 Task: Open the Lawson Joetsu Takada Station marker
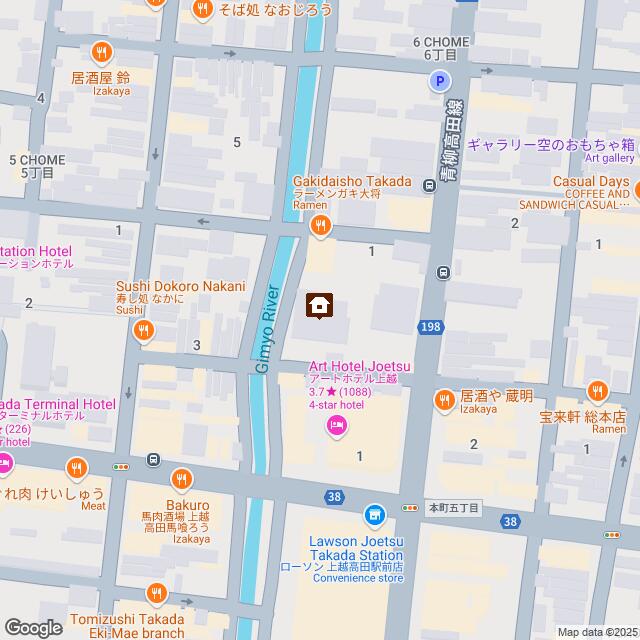tap(374, 516)
